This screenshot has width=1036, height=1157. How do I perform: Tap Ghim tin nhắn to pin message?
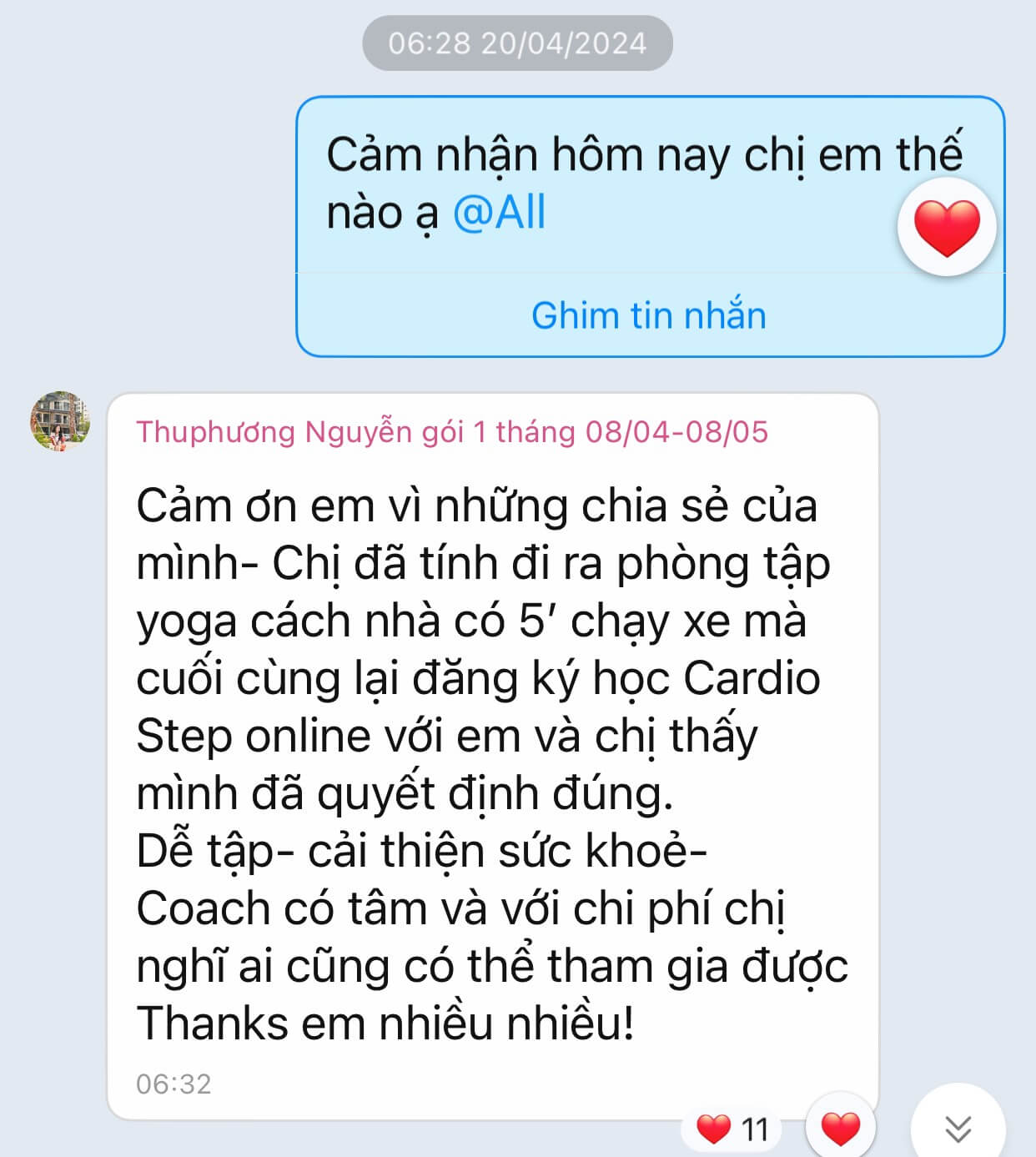[x=648, y=316]
